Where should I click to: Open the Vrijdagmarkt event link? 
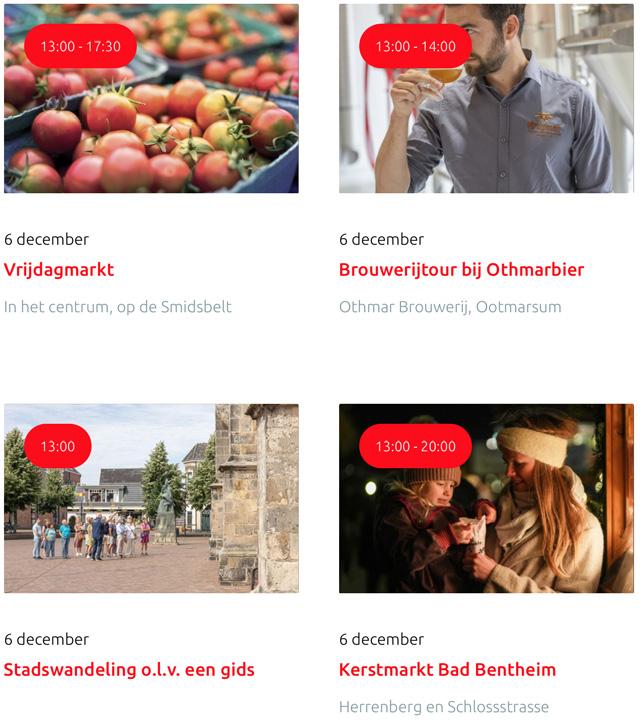pyautogui.click(x=59, y=270)
